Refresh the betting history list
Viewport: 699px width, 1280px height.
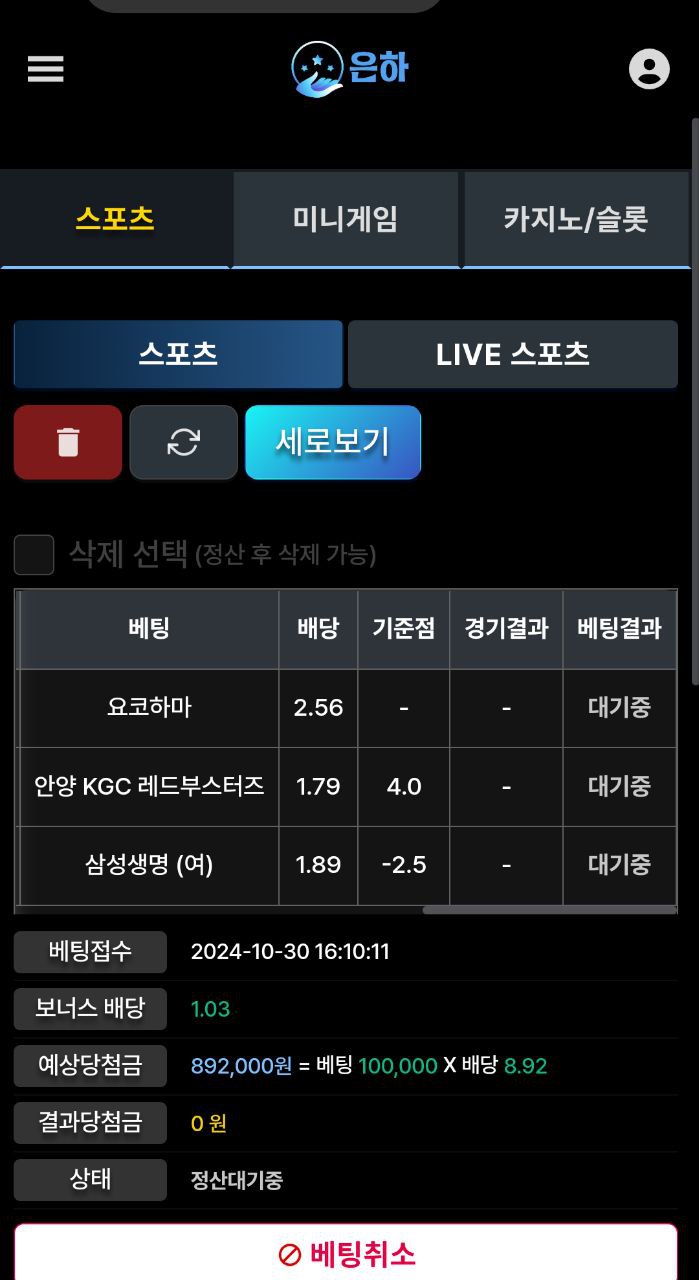pos(184,442)
